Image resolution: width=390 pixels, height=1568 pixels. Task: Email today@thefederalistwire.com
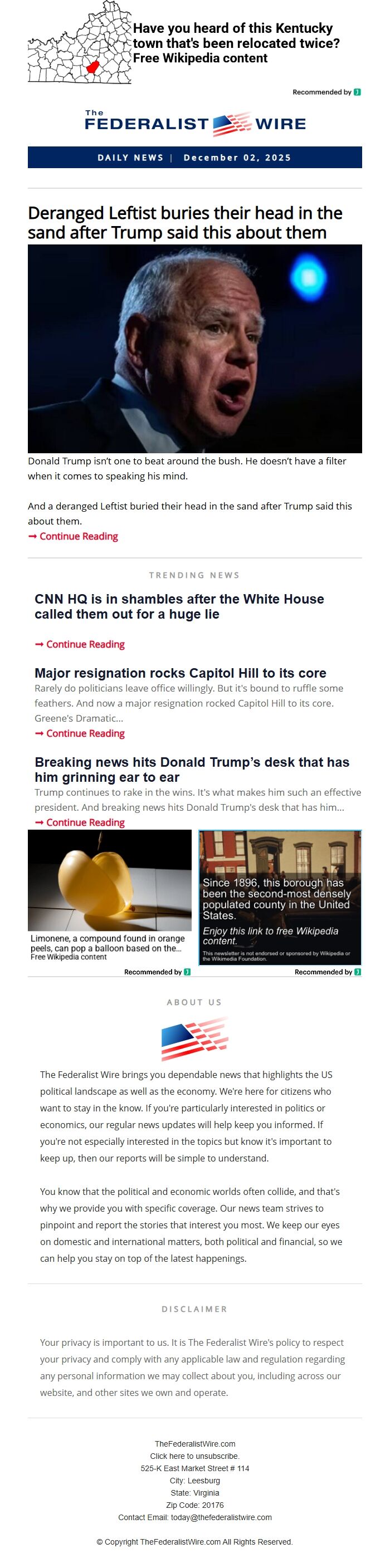coord(221,1517)
